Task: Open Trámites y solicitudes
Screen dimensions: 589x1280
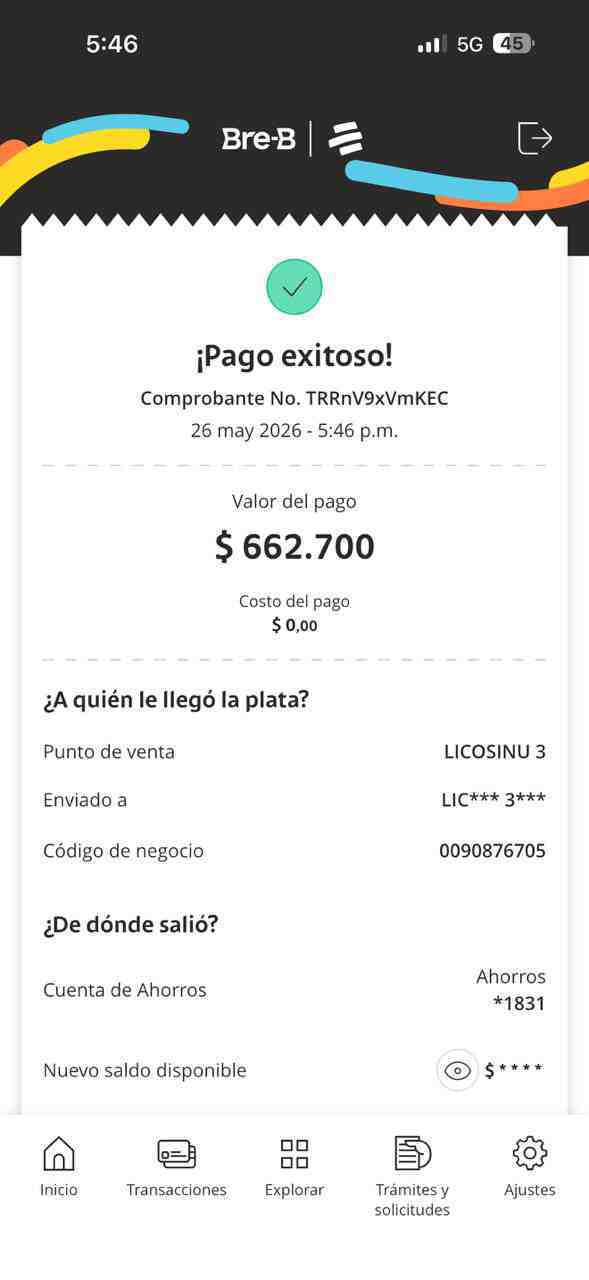Action: (412, 1176)
